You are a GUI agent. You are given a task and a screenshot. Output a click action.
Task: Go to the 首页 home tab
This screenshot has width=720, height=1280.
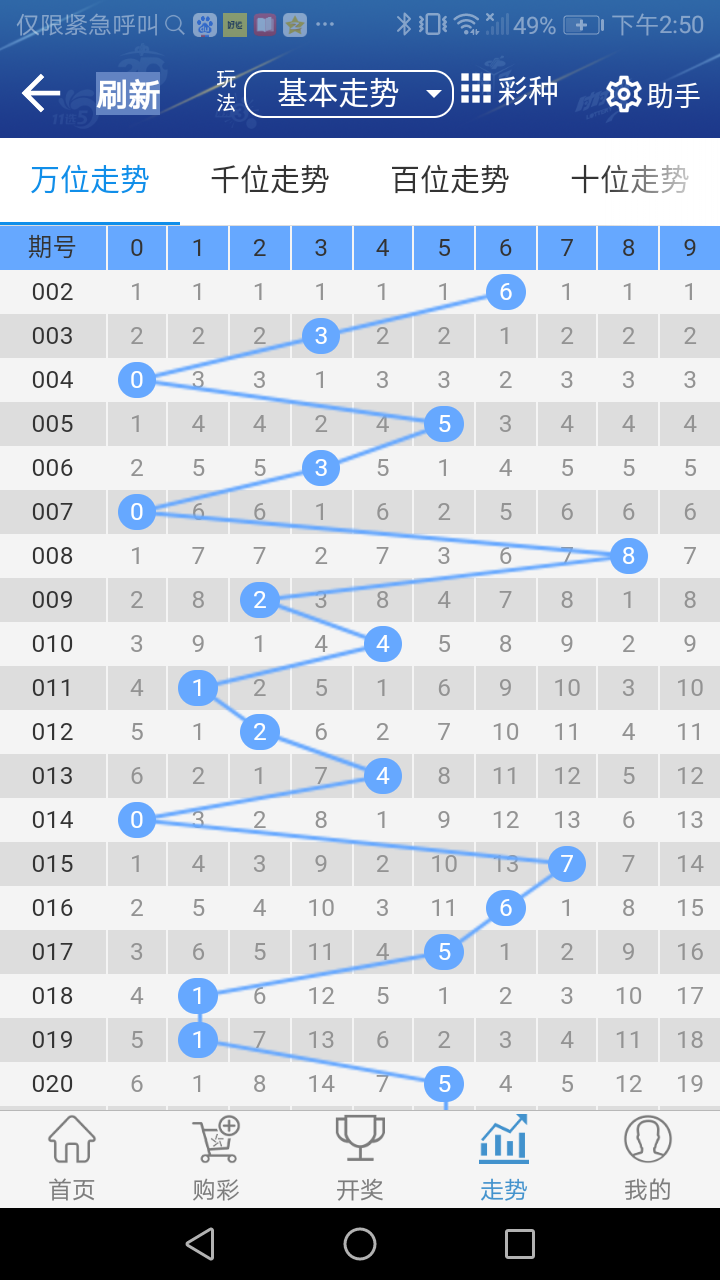pos(72,1158)
